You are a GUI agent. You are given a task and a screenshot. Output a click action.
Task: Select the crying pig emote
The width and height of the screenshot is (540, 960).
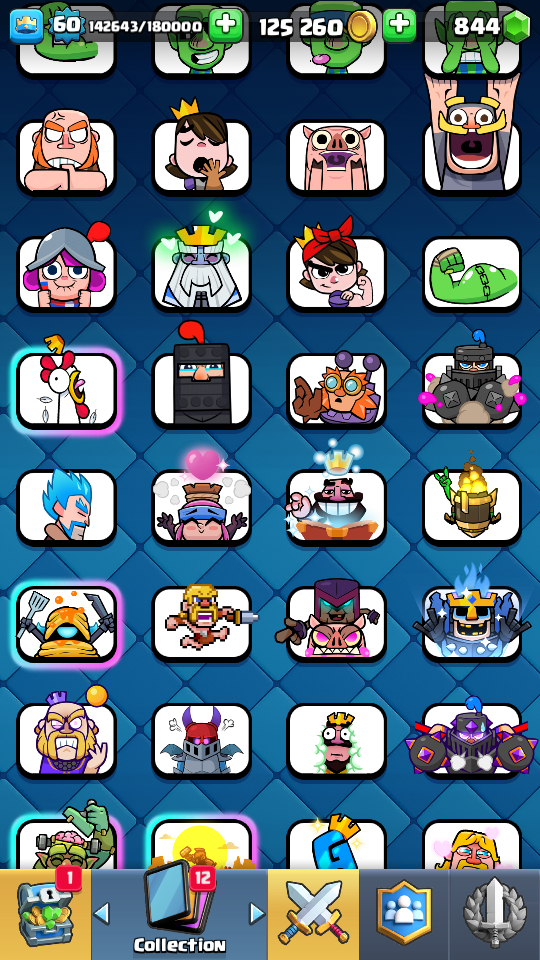click(x=337, y=157)
